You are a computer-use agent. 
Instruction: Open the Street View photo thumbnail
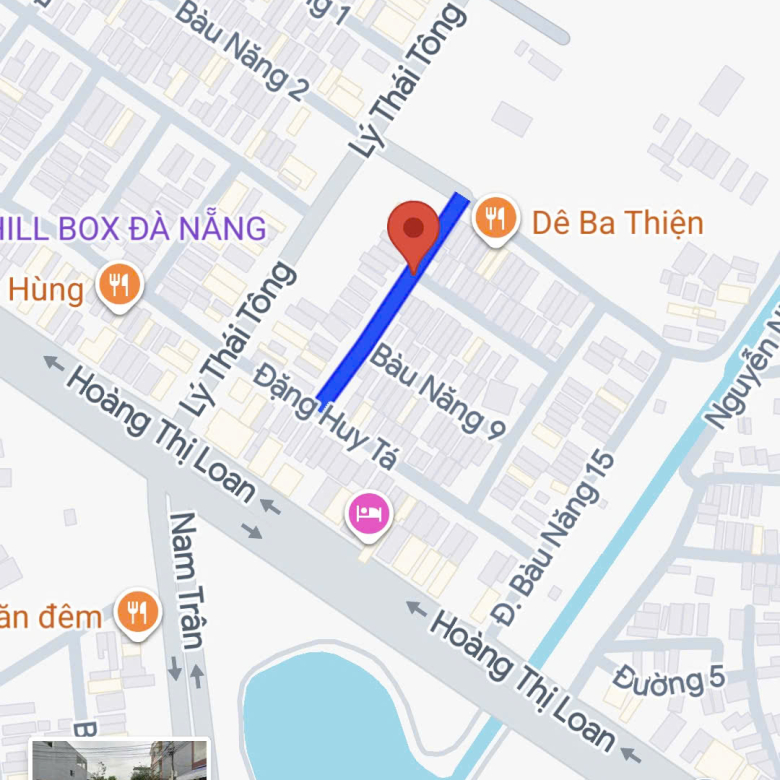point(120,760)
